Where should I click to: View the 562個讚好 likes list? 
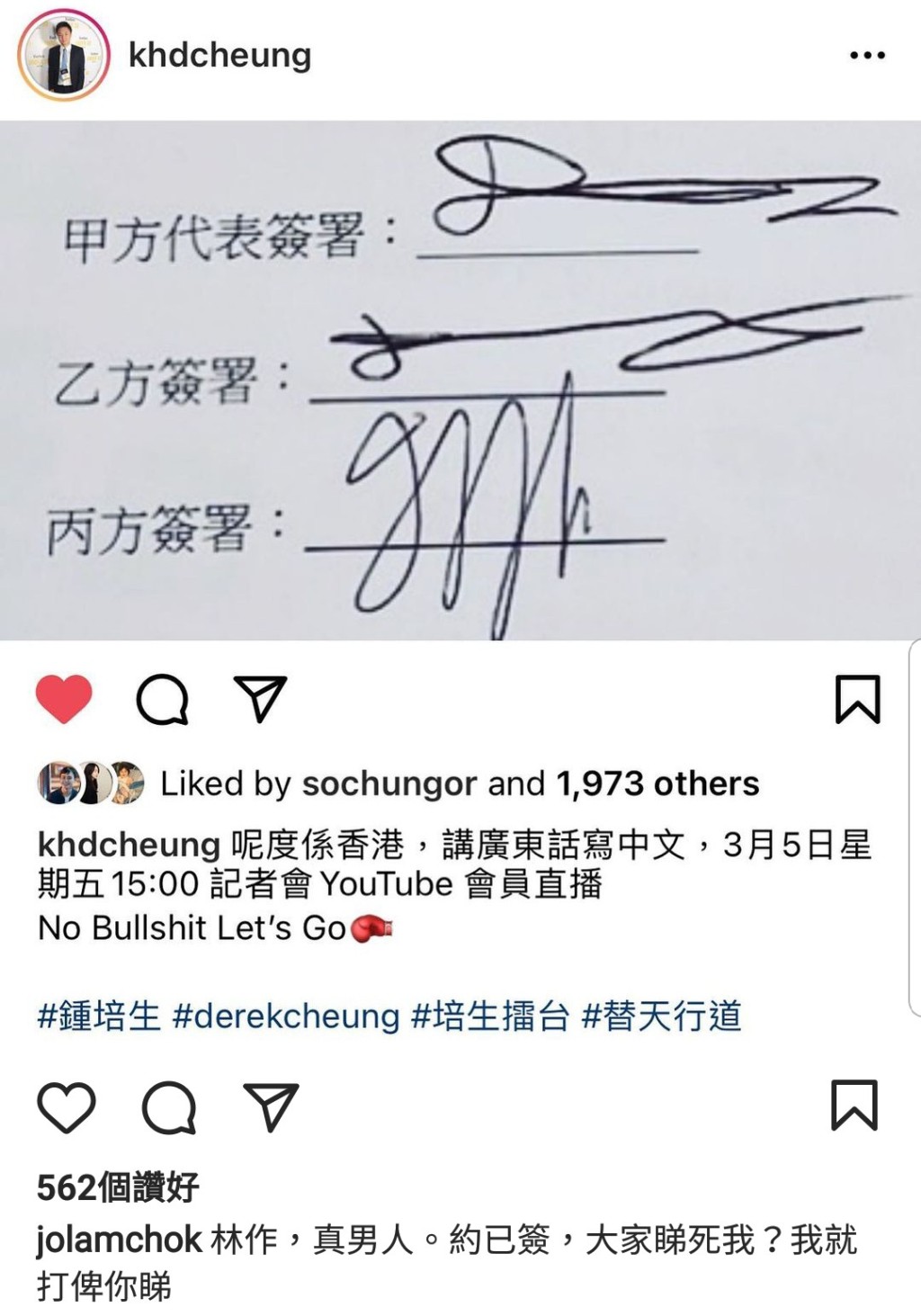(118, 1187)
